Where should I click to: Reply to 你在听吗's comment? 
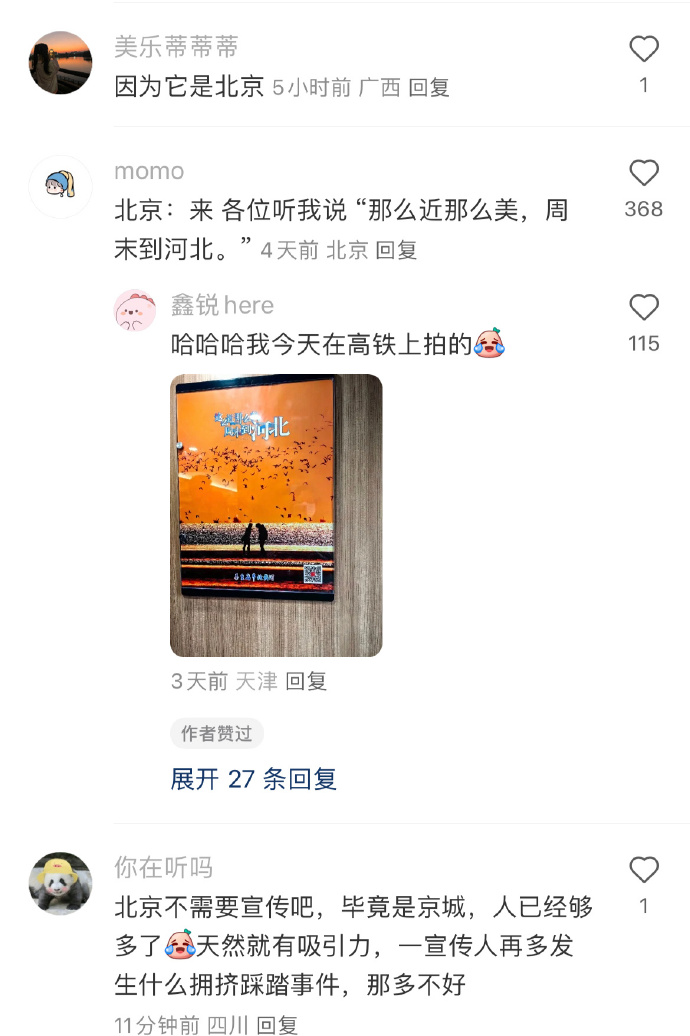tap(277, 1025)
